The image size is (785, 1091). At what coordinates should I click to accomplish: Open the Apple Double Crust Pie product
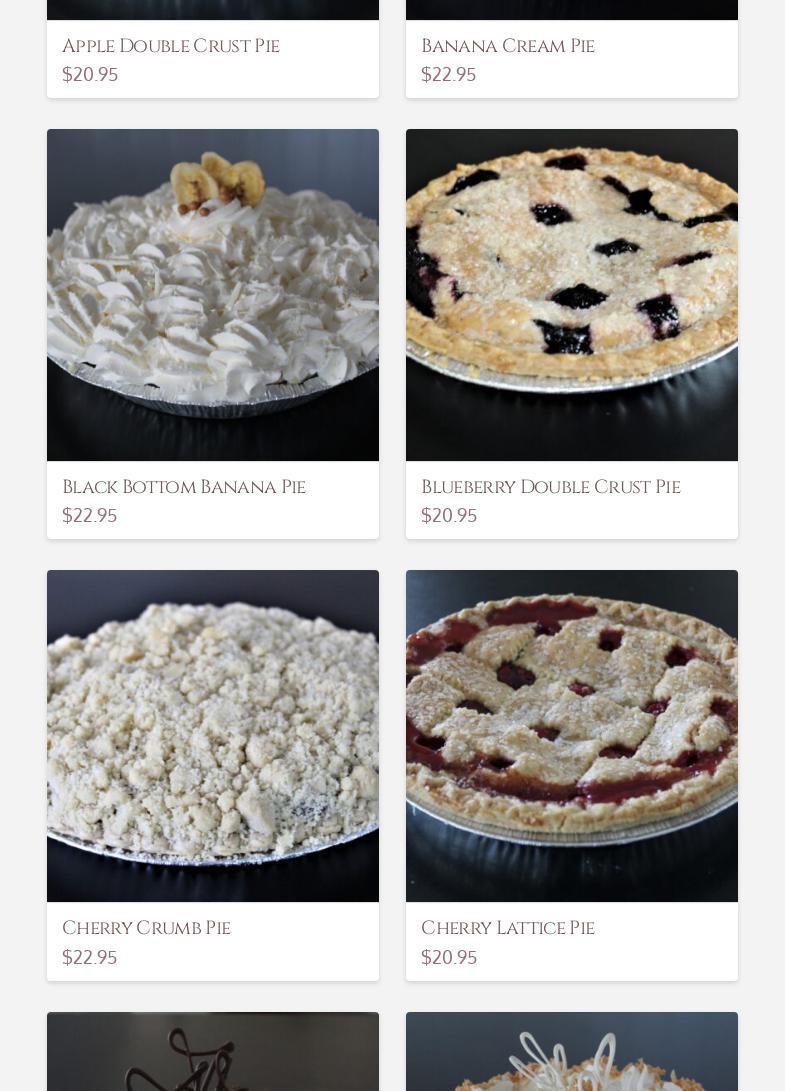pos(171,46)
